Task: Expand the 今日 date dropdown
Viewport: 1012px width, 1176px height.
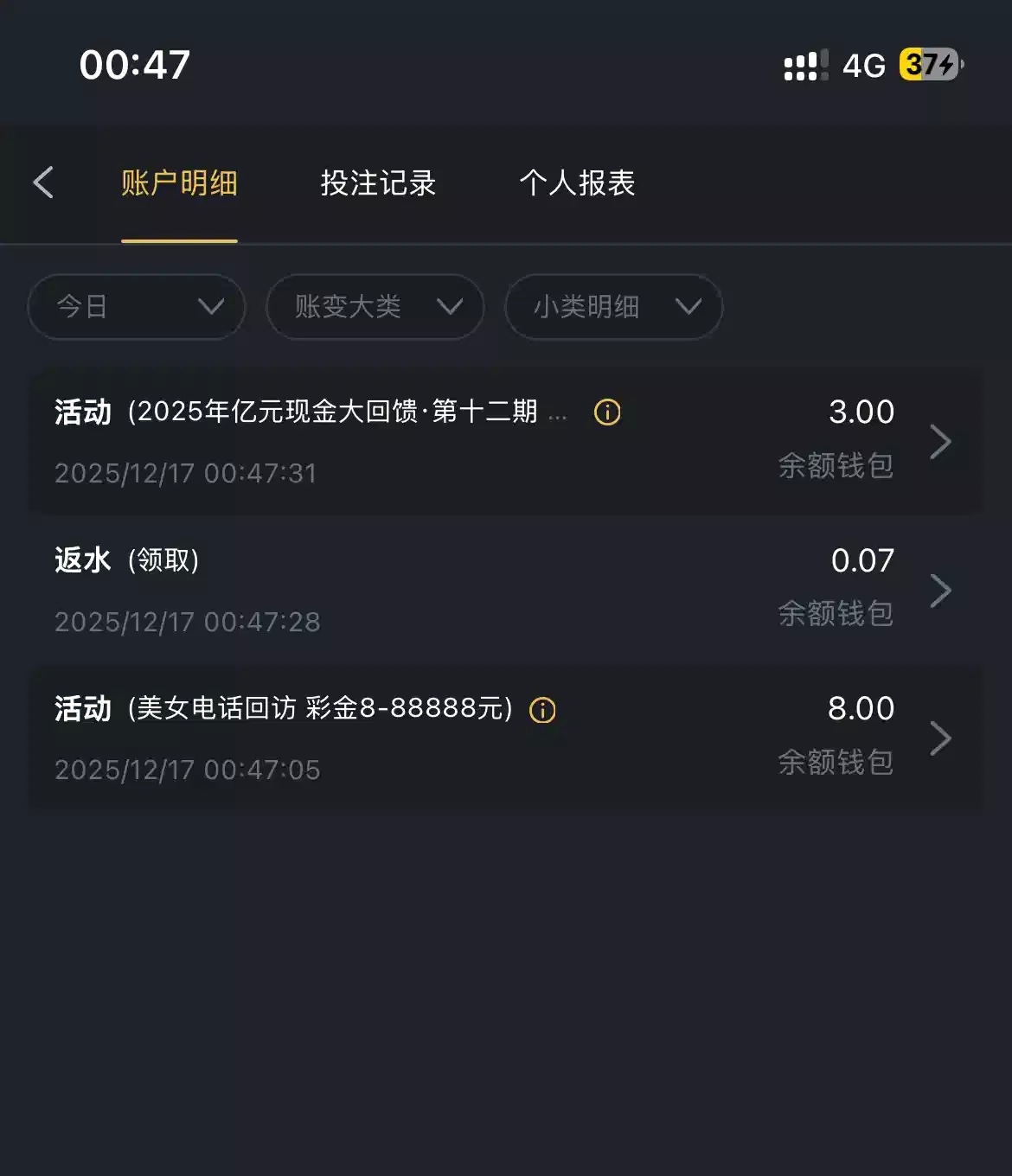Action: coord(137,306)
